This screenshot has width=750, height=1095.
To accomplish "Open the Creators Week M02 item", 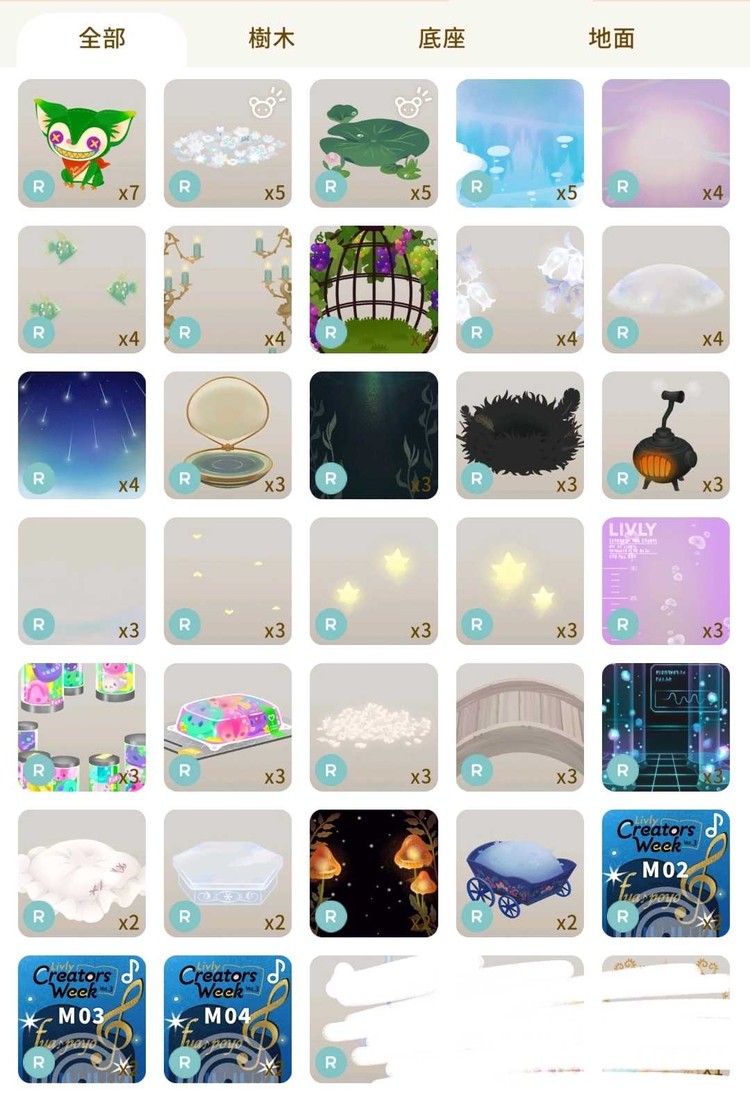I will tap(666, 873).
